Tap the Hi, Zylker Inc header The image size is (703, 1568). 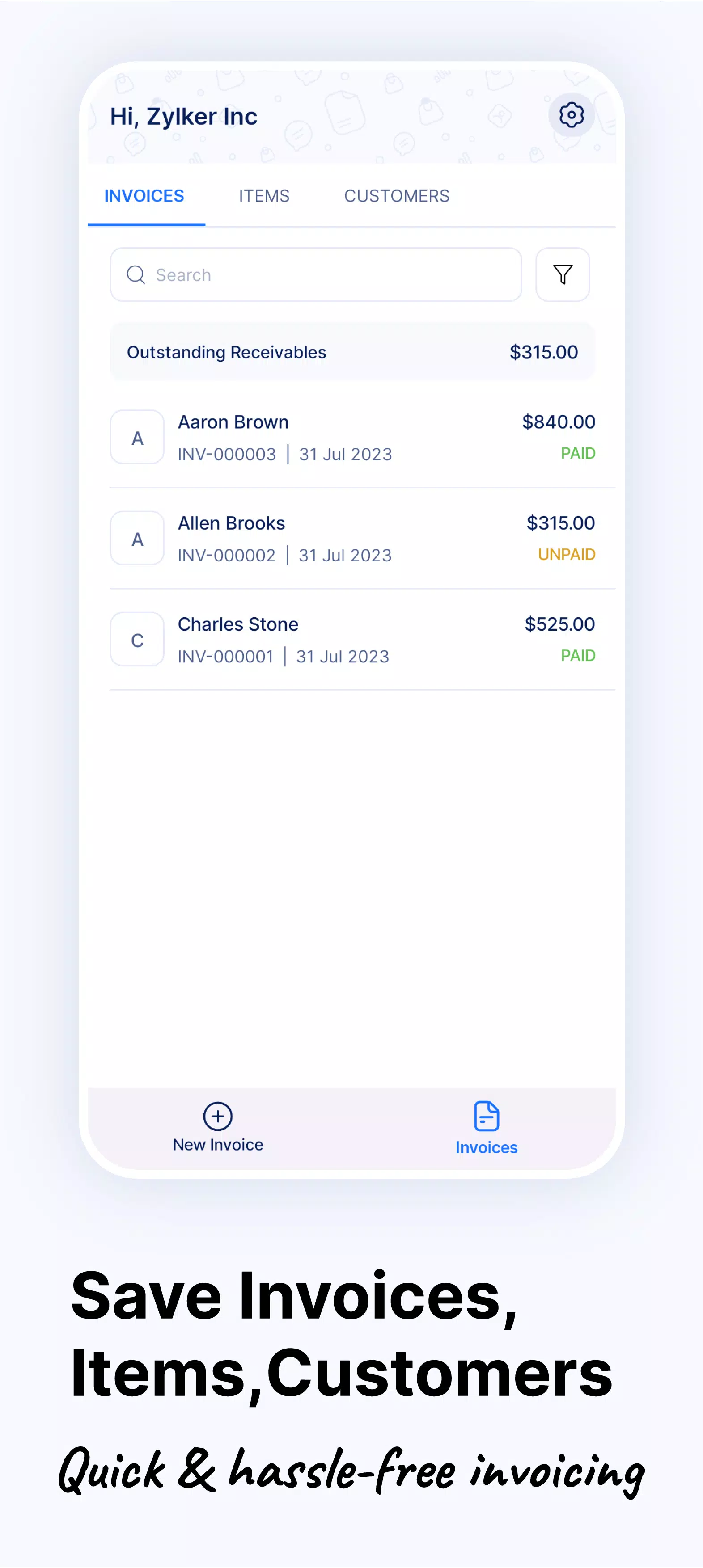(x=183, y=116)
